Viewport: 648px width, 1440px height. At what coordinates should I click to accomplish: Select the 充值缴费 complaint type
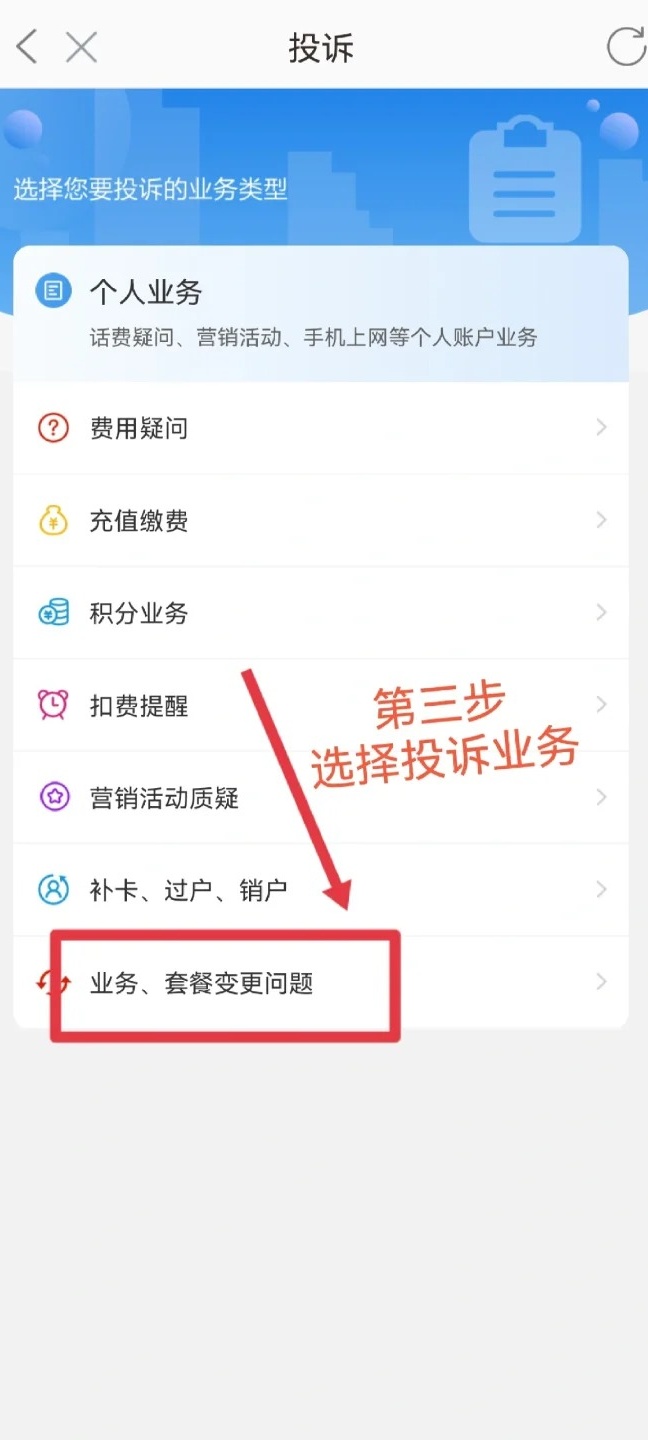coord(320,521)
